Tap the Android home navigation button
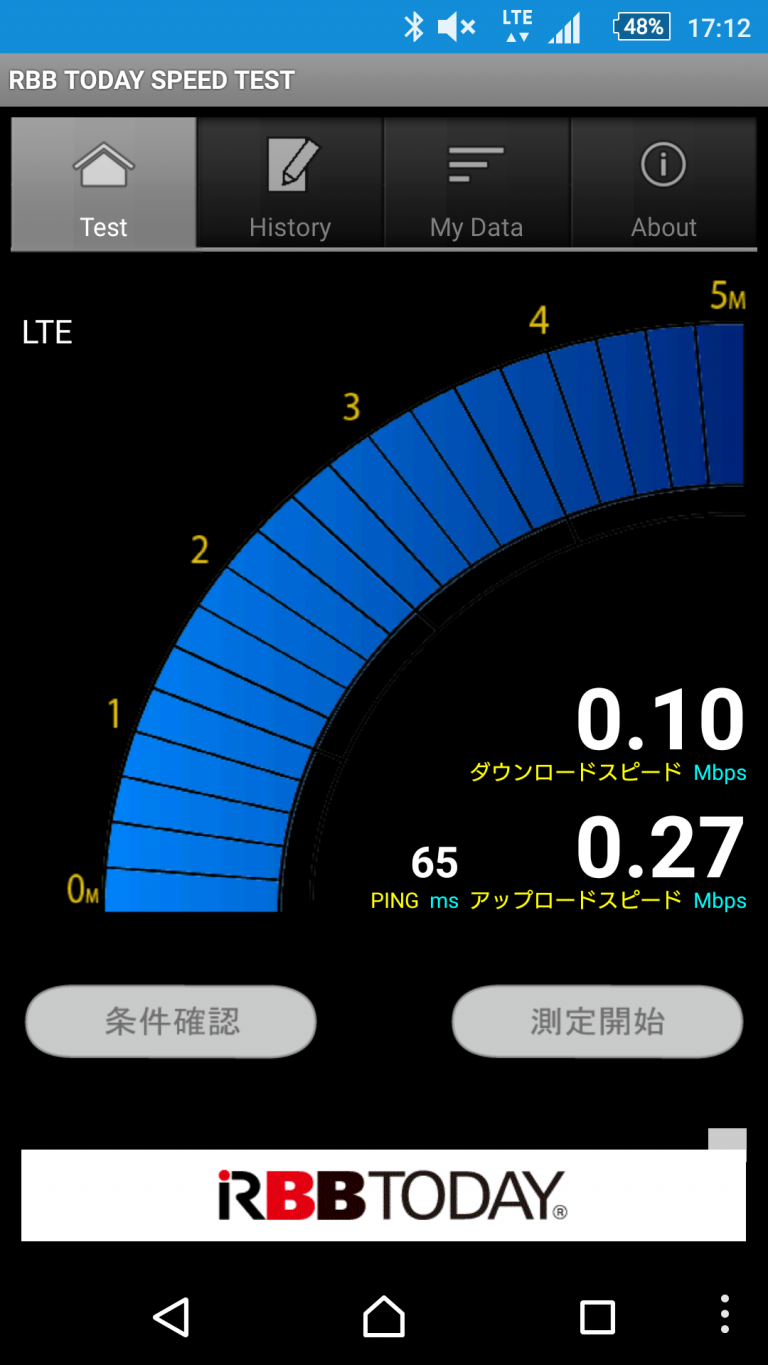The image size is (768, 1365). click(383, 1318)
